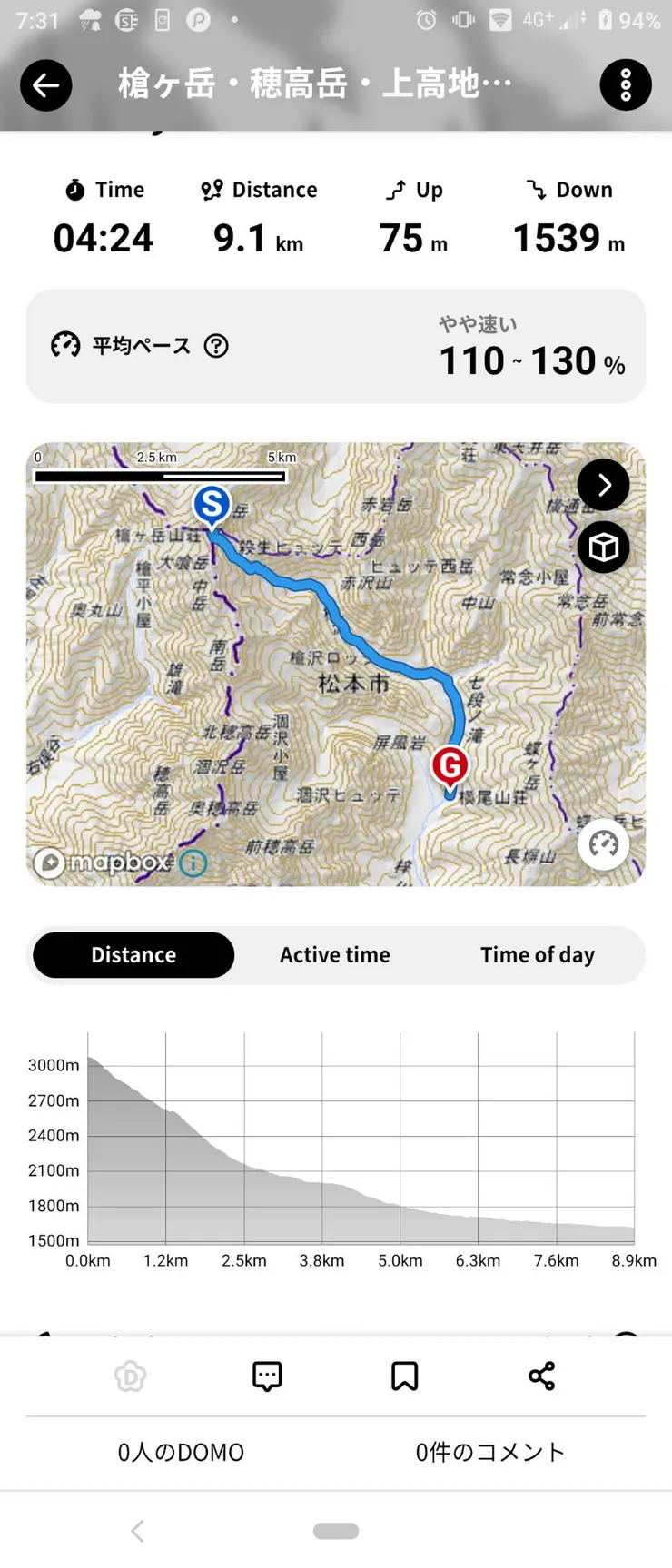Bookmark this activity
This screenshot has width=672, height=1568.
404,1376
